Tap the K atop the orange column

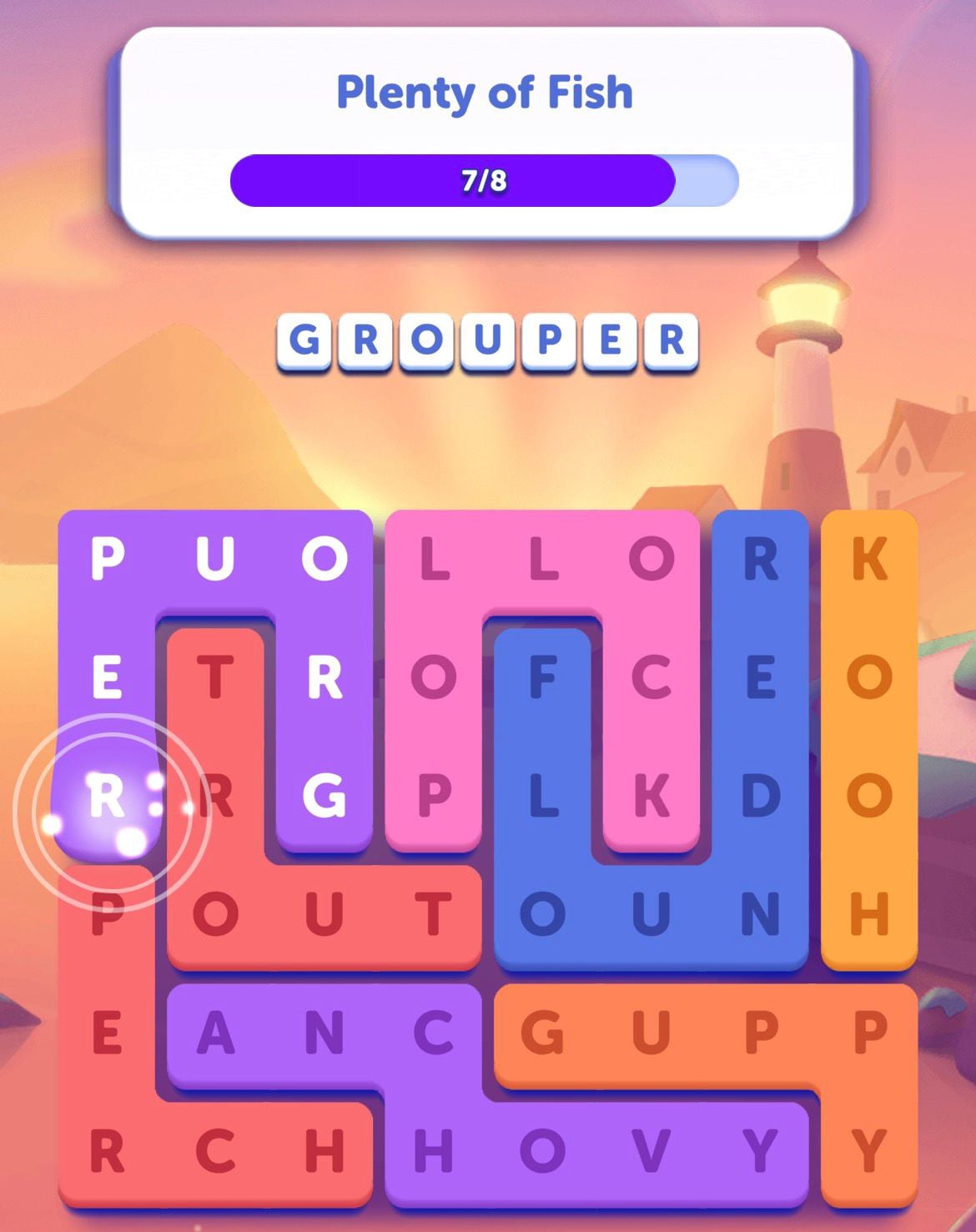[869, 558]
